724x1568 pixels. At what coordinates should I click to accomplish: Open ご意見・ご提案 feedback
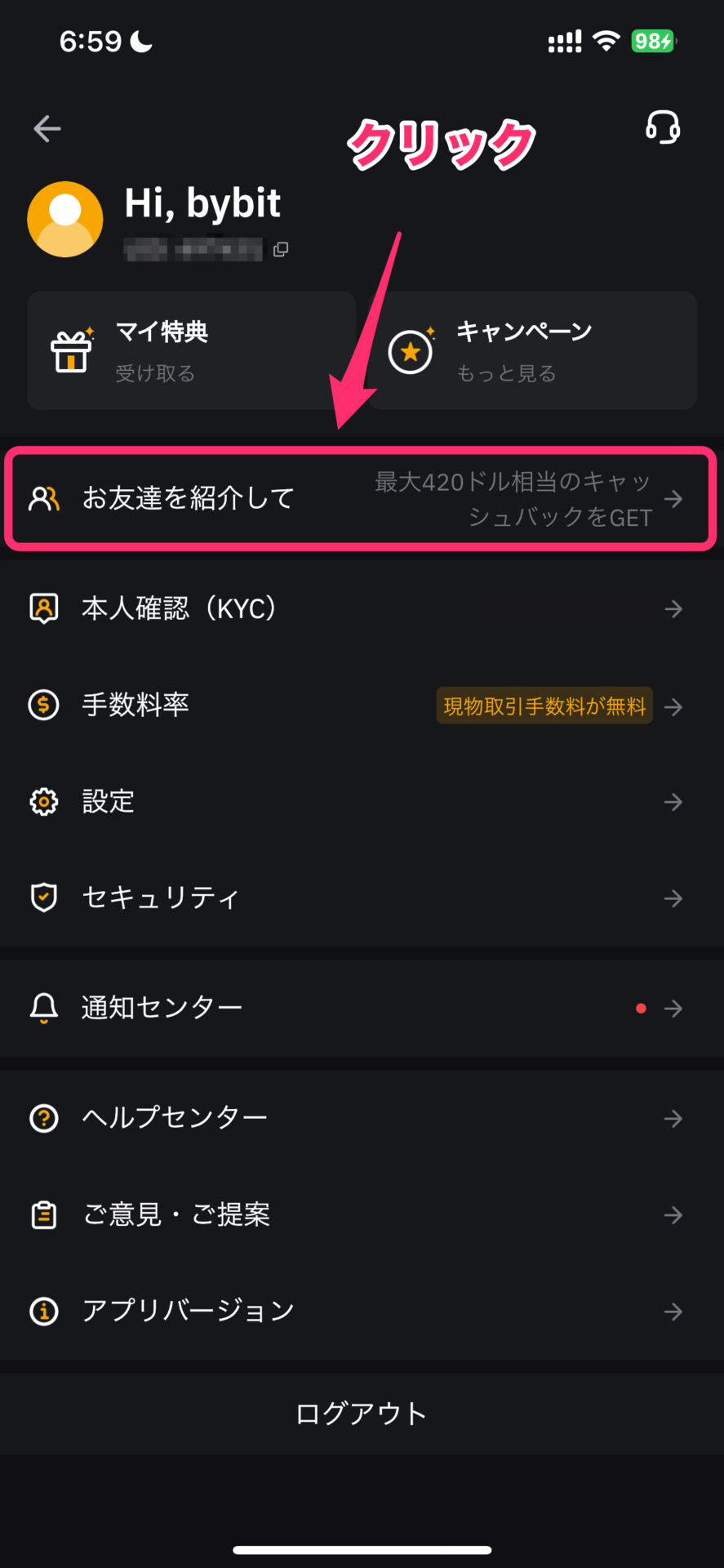point(362,1215)
